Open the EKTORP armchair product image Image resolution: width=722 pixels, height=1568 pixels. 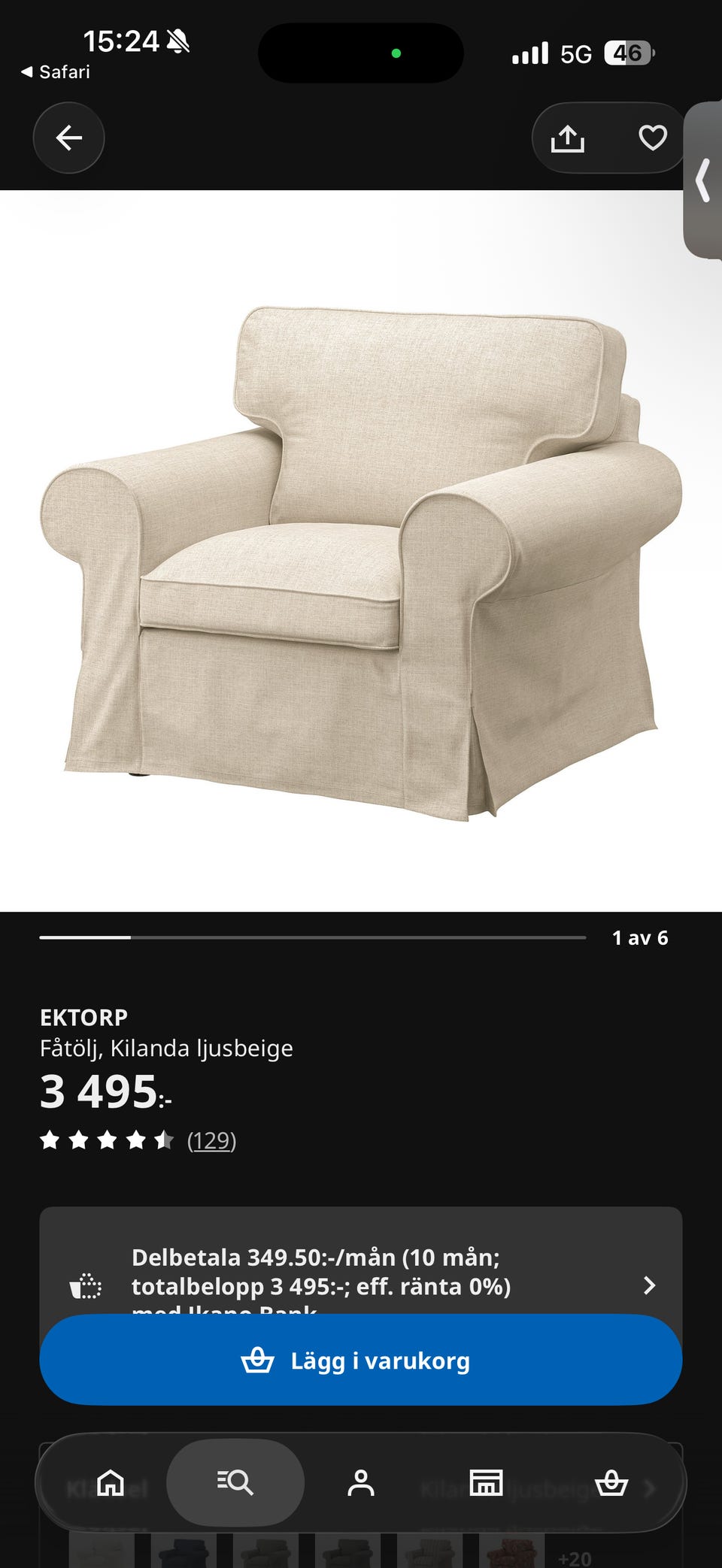(361, 551)
